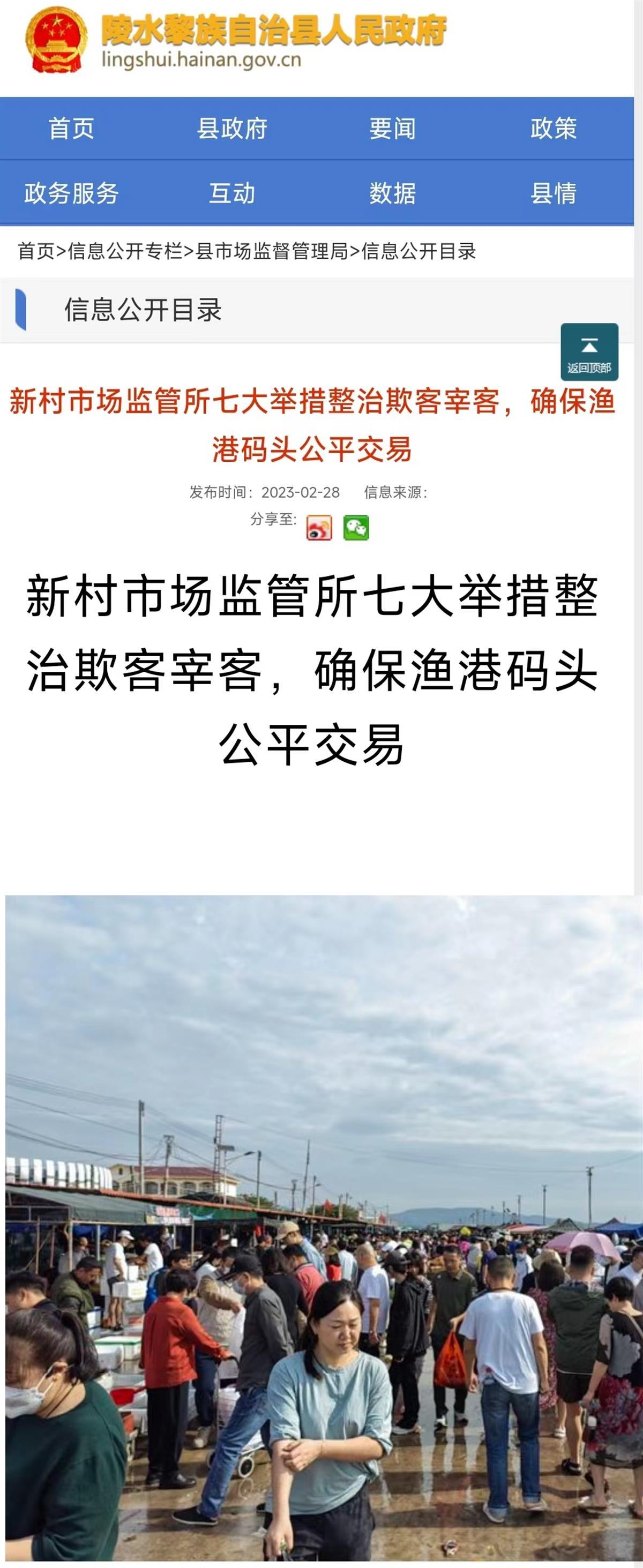Open the 信息公开目录 breadcrumb link
643x1568 pixels.
(419, 251)
